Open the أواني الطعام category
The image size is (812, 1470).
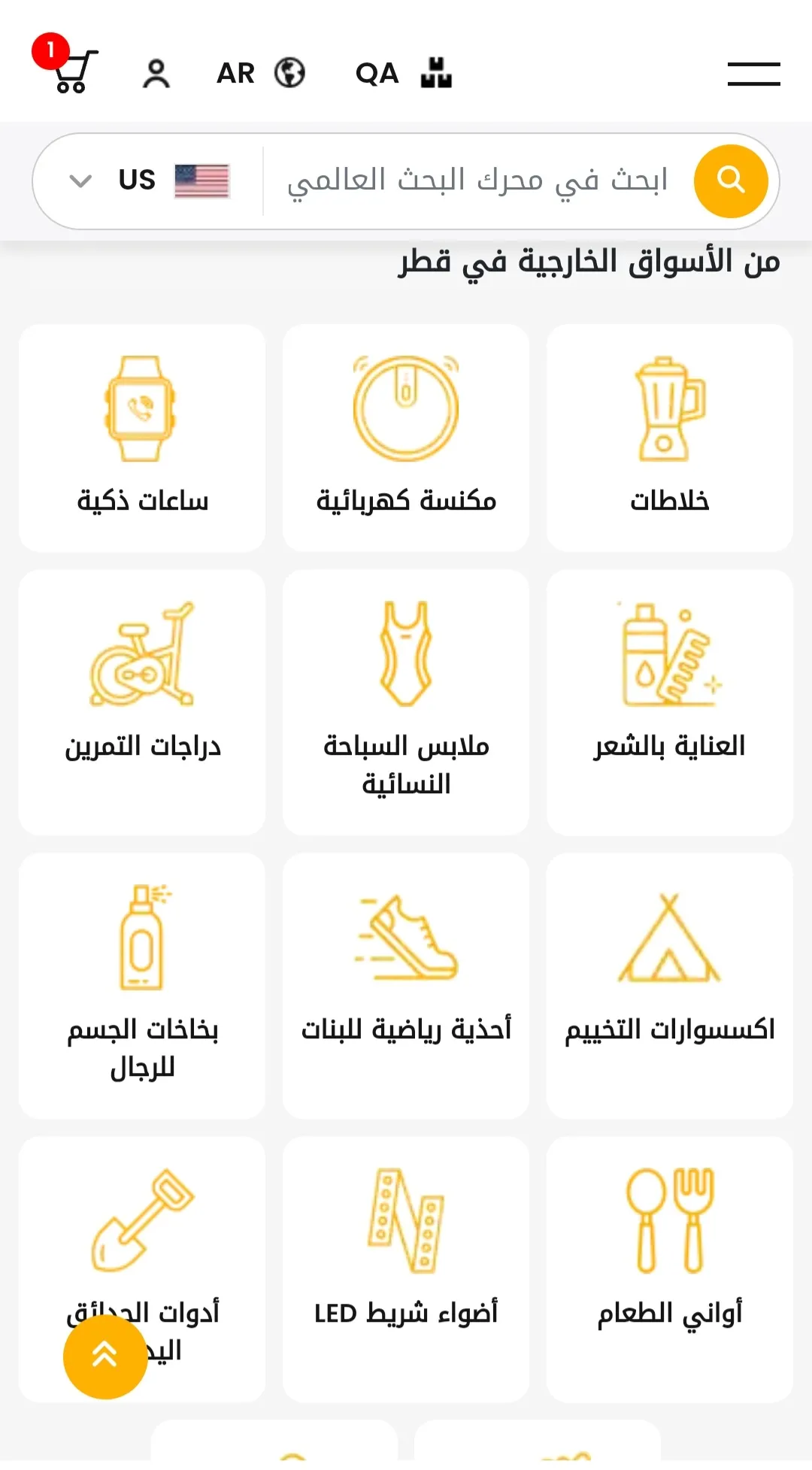[x=670, y=1269]
